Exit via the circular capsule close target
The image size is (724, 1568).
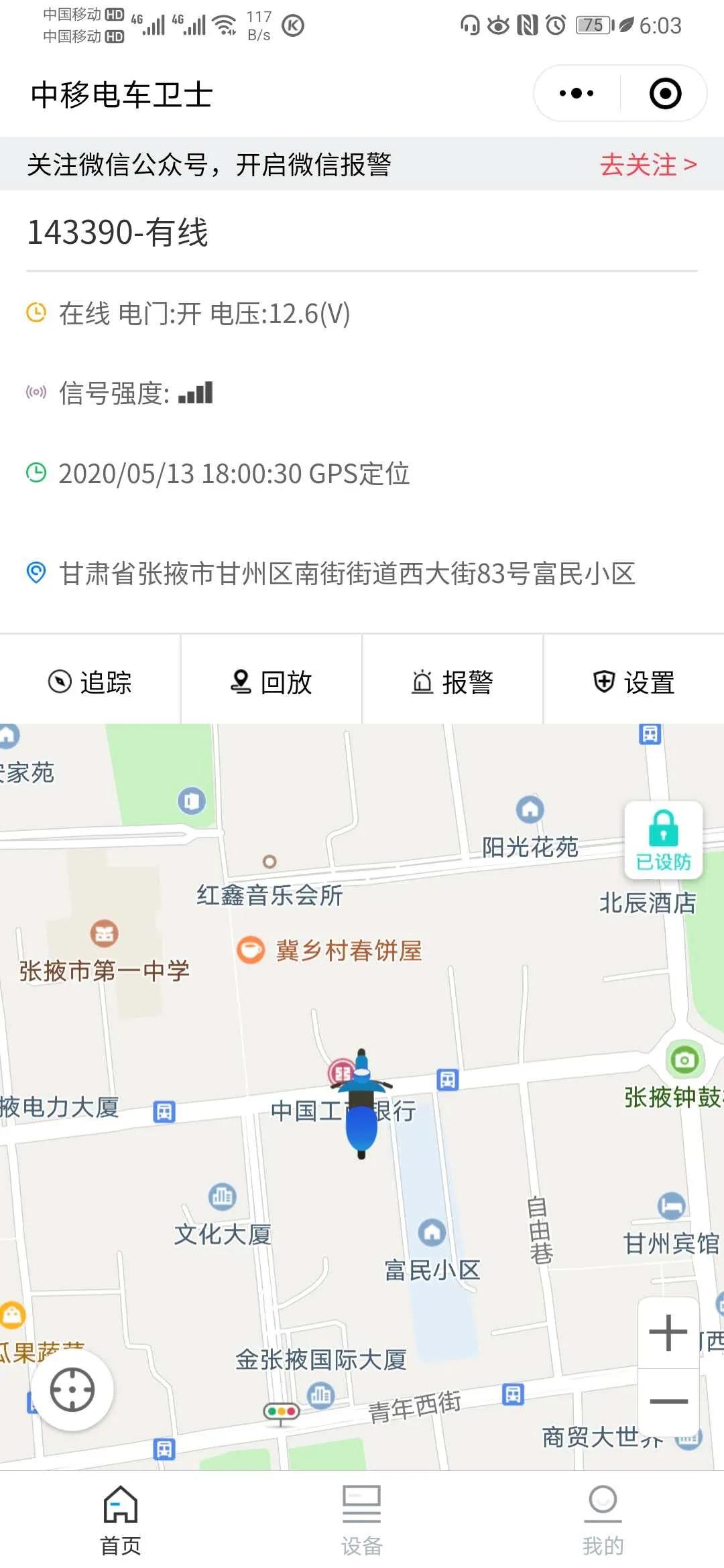tap(664, 94)
